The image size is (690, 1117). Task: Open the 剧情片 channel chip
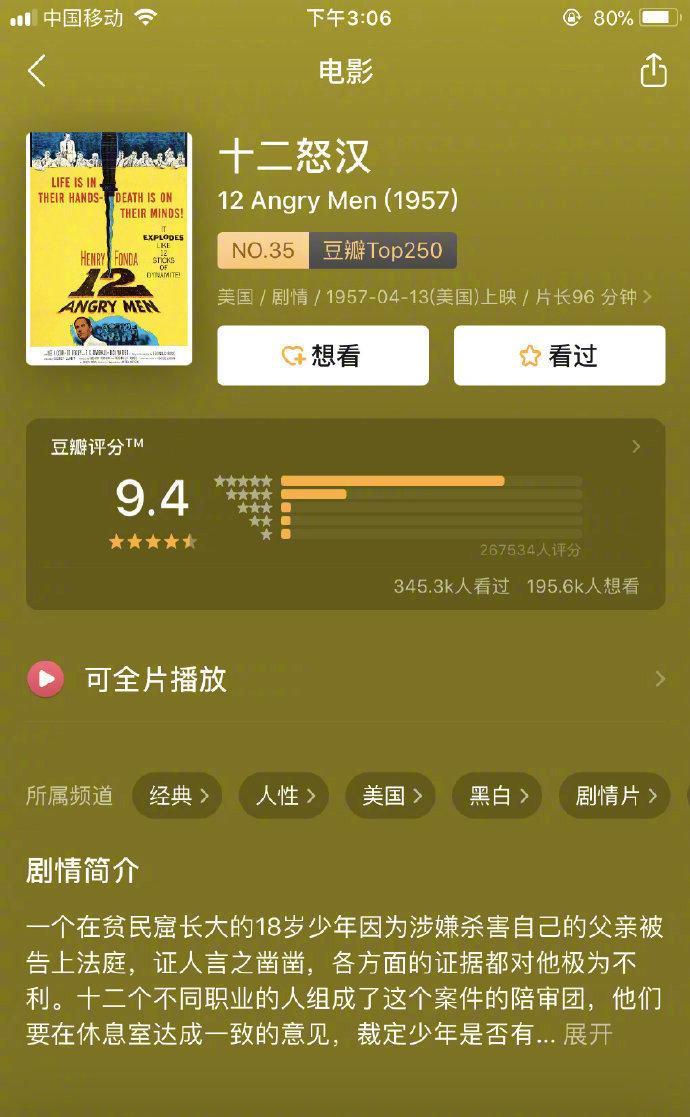[614, 796]
